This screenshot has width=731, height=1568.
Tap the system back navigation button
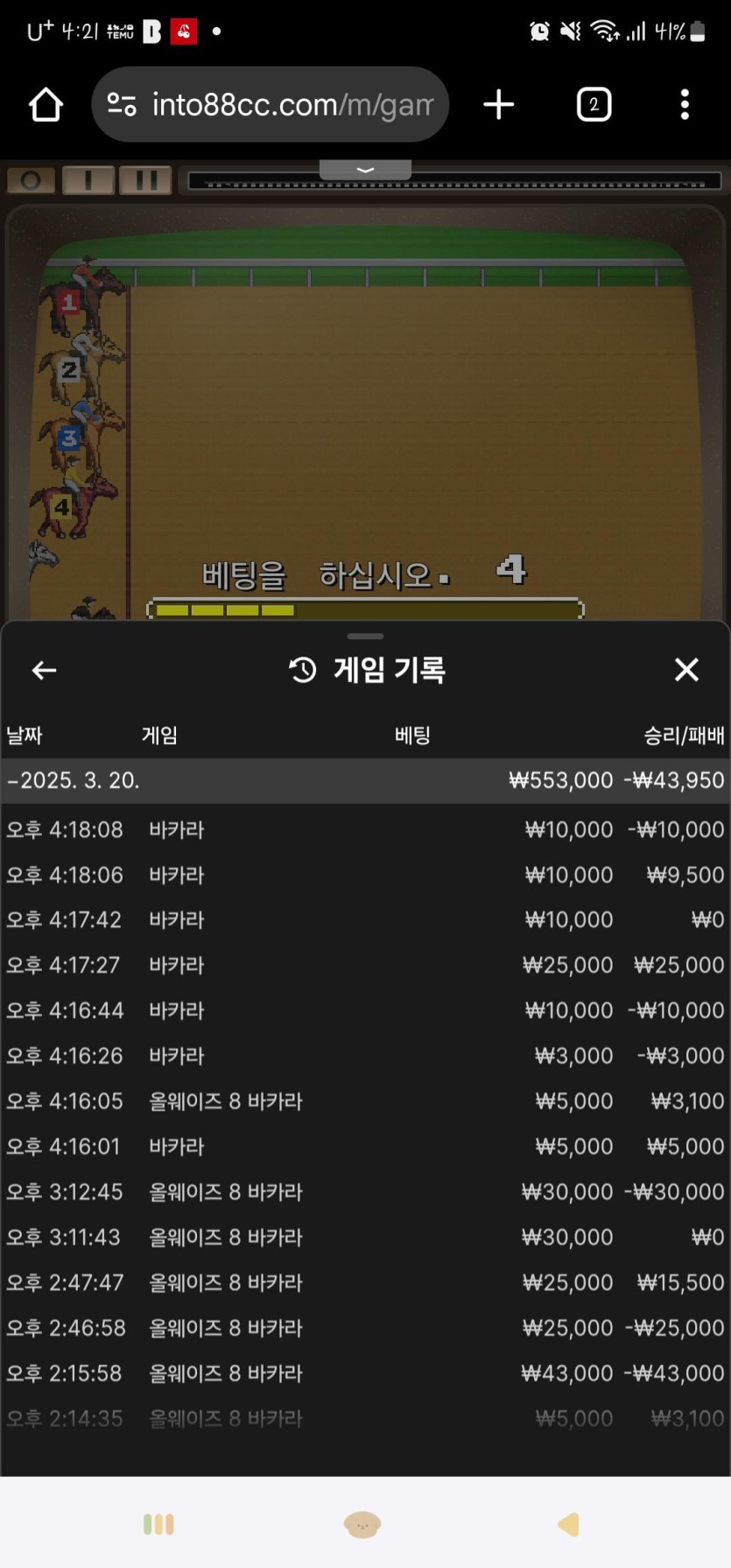[568, 1524]
